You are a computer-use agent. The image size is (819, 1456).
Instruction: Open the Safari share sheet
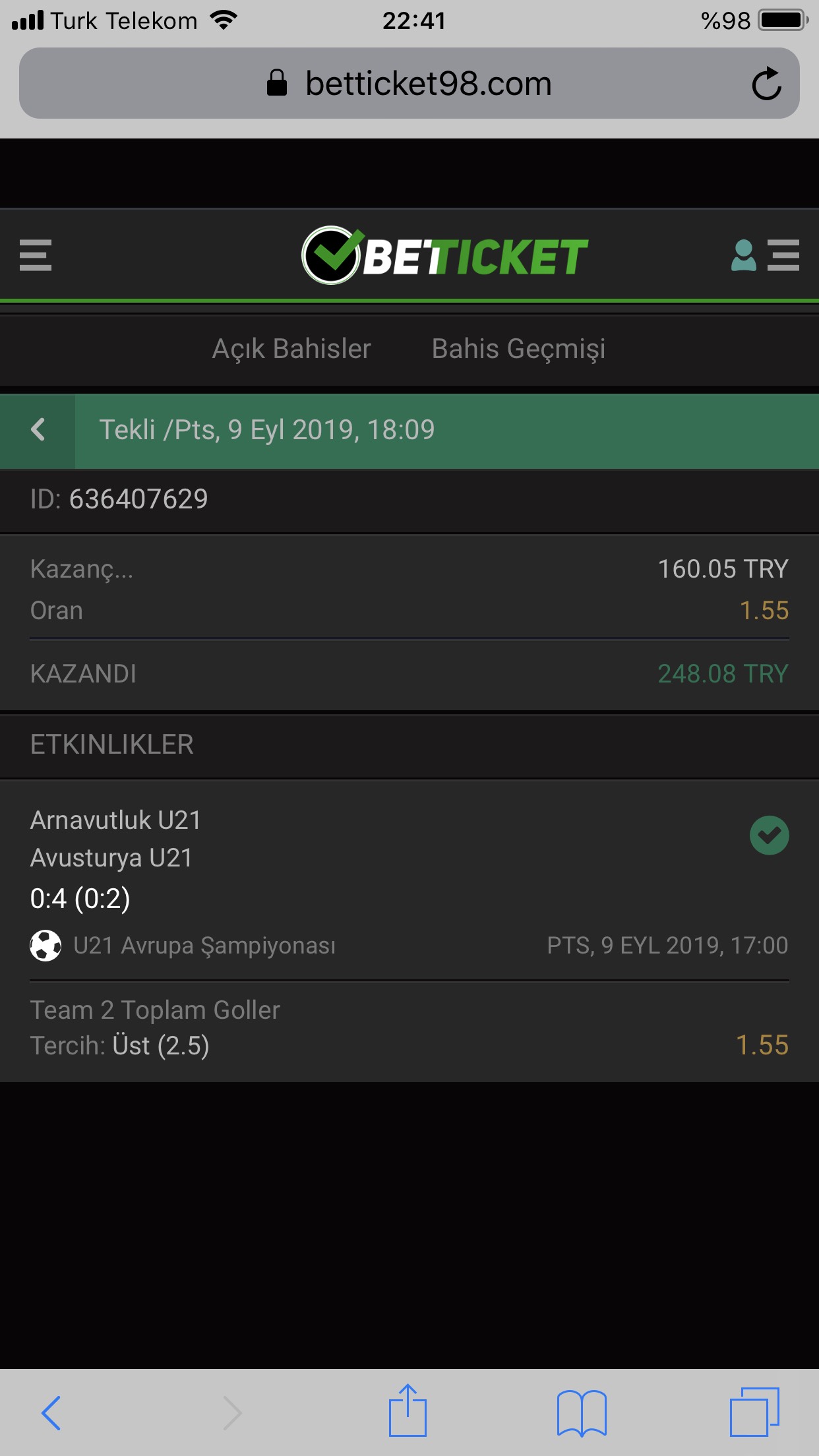[x=408, y=1410]
